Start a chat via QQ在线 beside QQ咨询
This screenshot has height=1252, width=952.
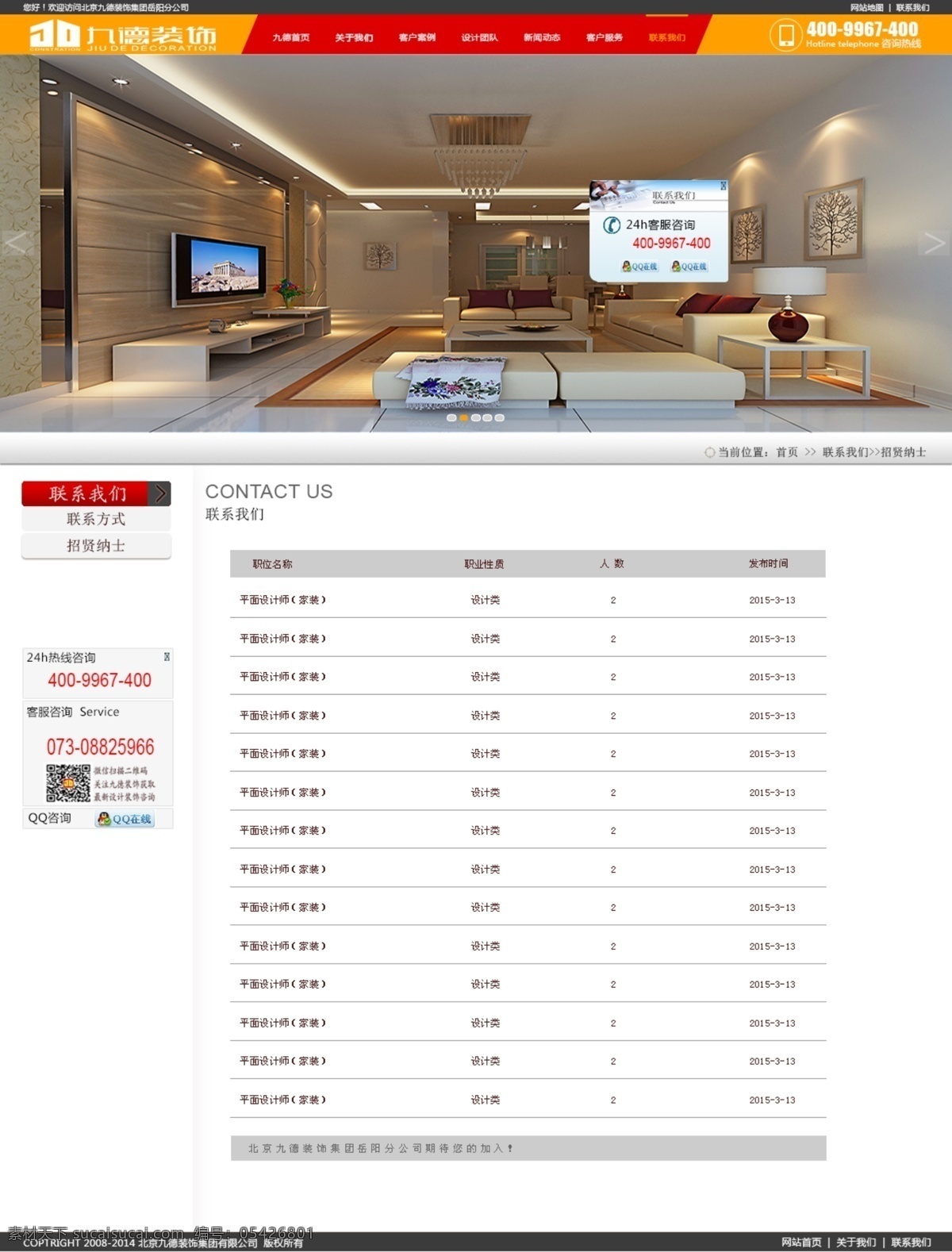[x=125, y=819]
